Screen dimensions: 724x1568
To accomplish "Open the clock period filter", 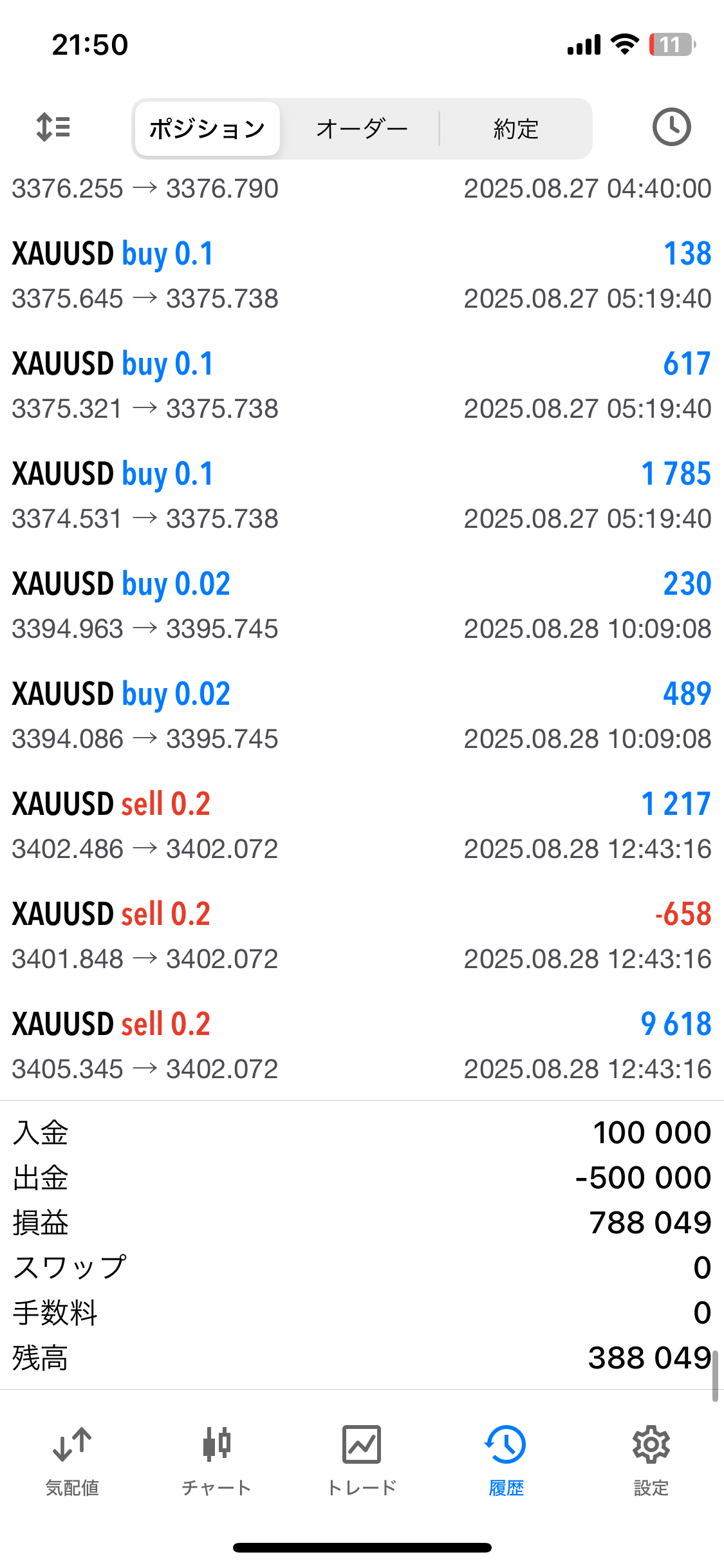I will [671, 127].
